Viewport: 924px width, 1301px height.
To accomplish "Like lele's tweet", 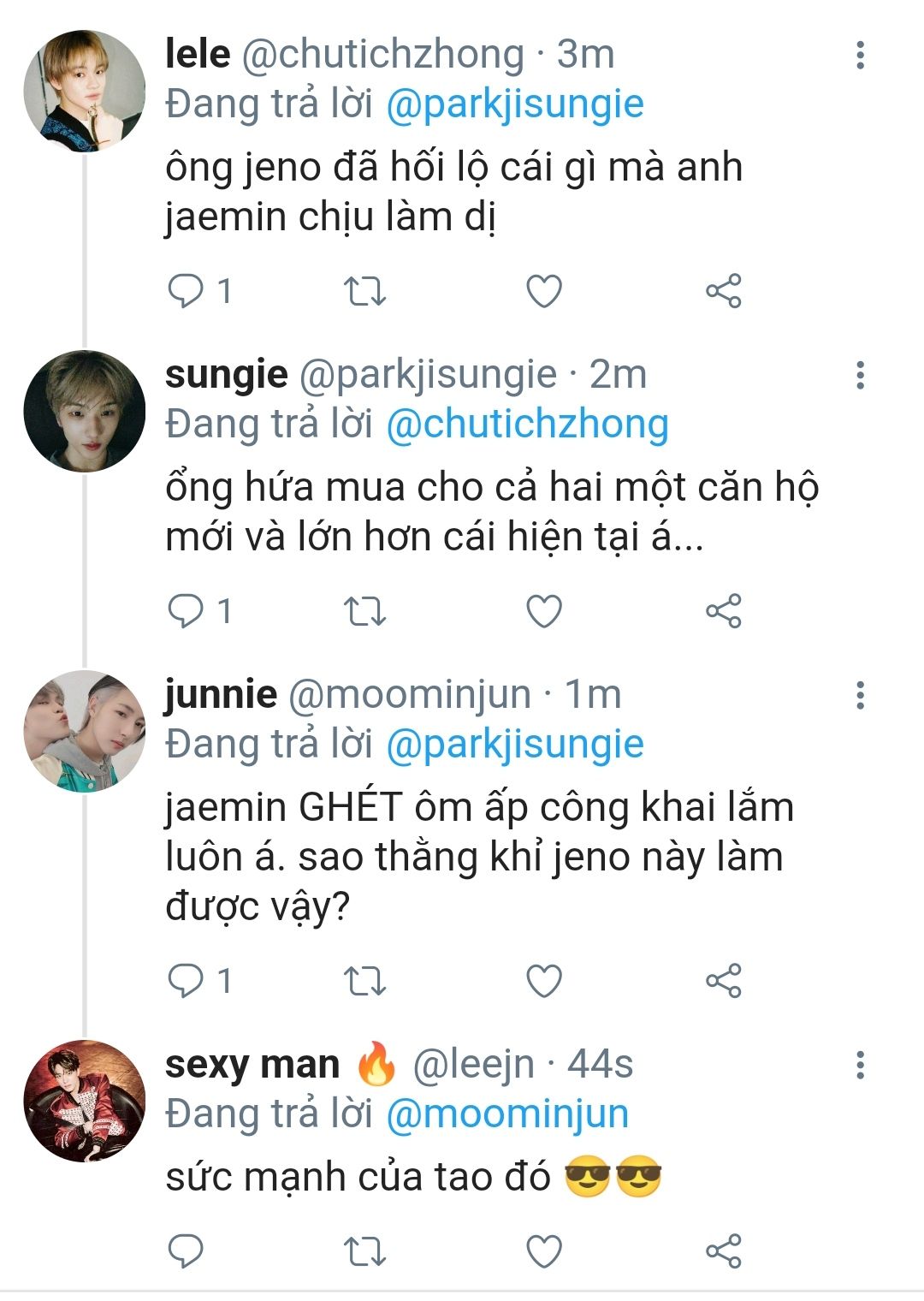I will click(x=543, y=292).
